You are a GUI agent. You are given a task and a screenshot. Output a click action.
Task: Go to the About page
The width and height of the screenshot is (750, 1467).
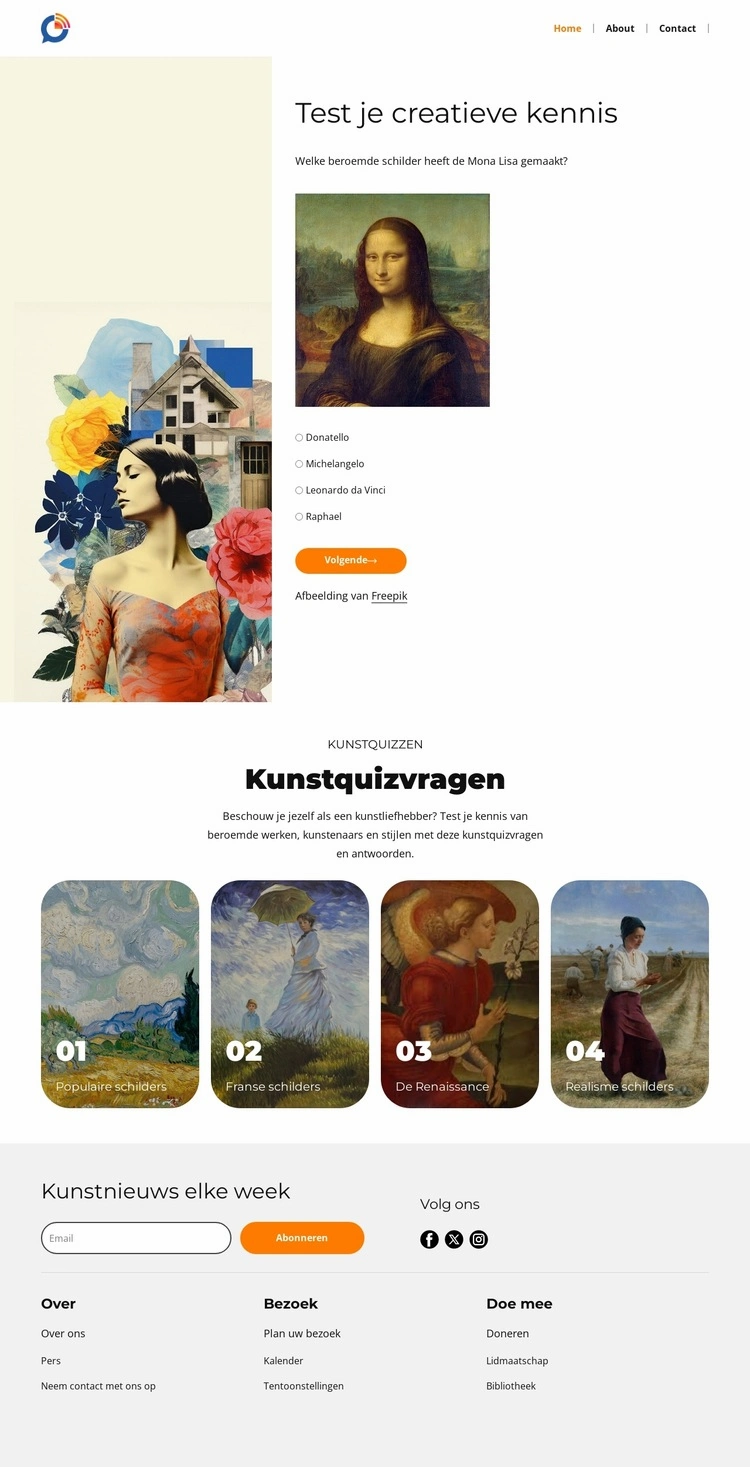click(620, 28)
